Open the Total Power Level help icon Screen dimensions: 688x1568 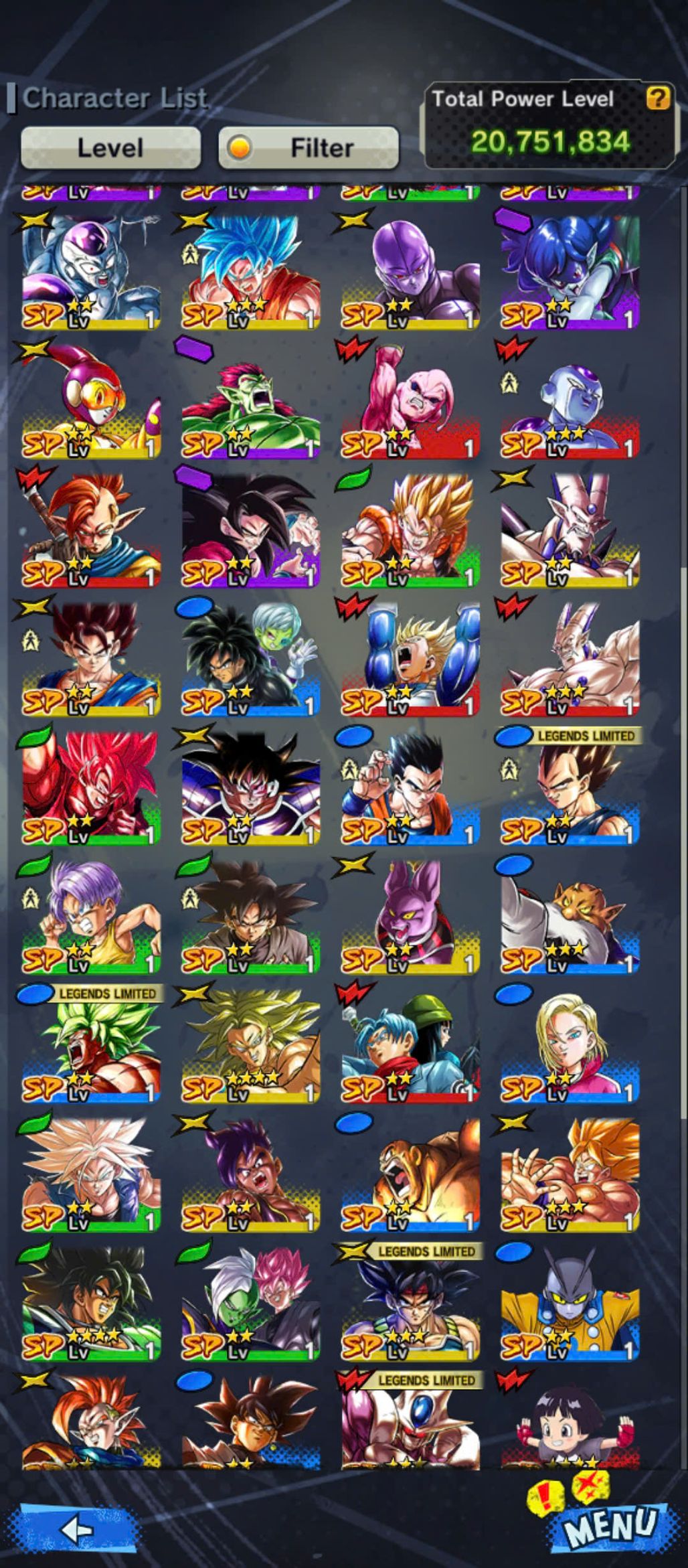pos(657,98)
